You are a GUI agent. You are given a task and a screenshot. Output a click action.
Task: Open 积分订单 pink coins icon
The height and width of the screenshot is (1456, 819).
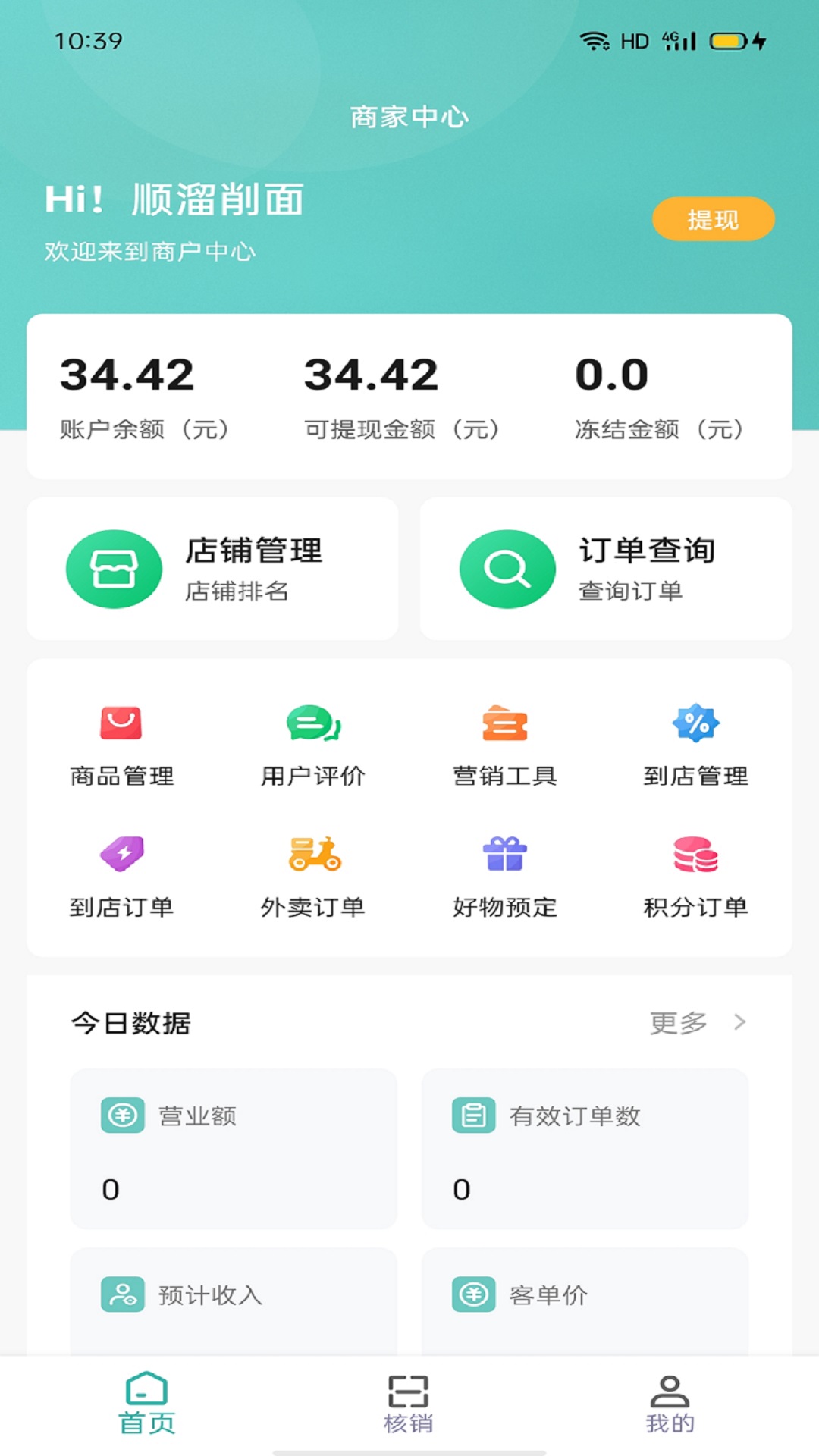[x=696, y=855]
